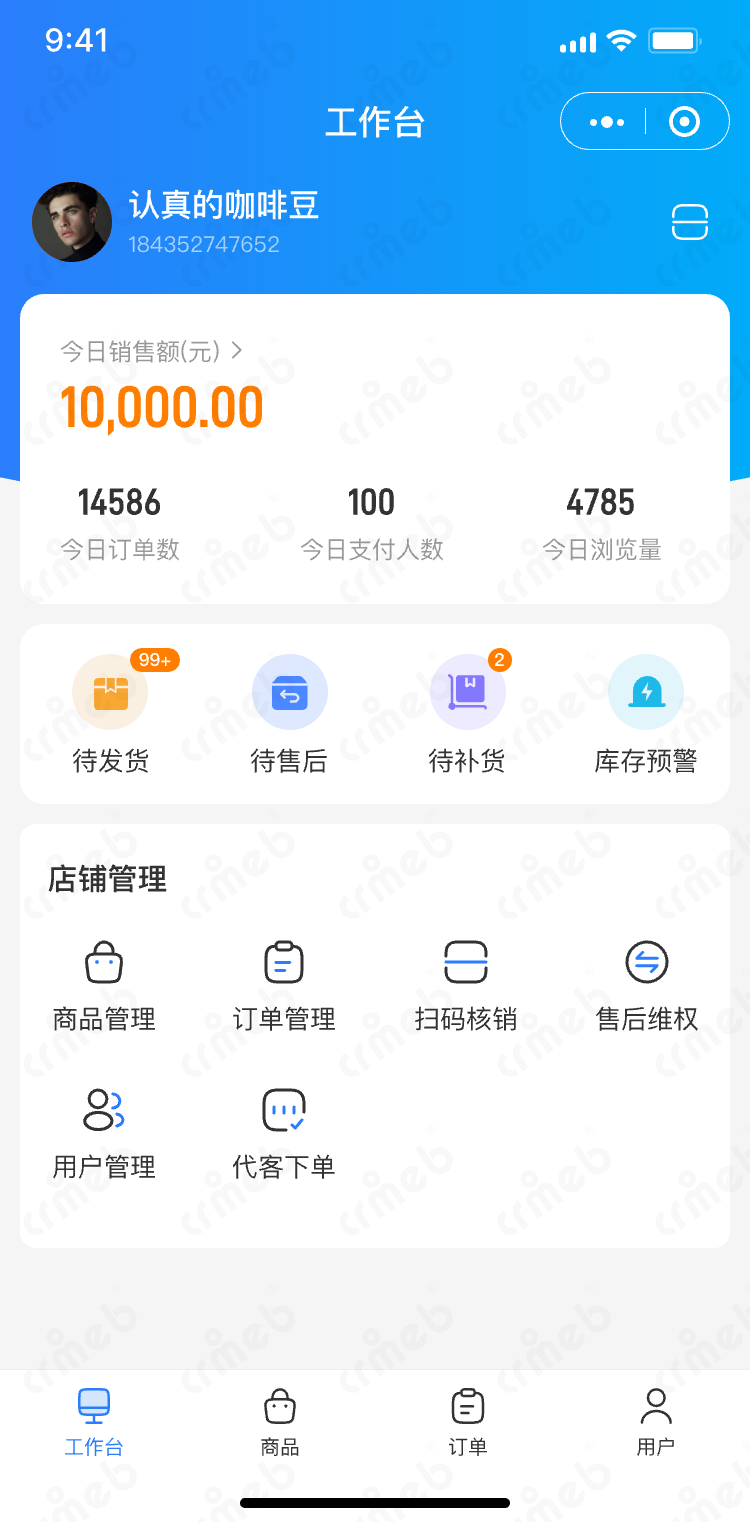Open the profile avatar of 认真的咖啡豆
This screenshot has height=1522, width=750.
(72, 222)
